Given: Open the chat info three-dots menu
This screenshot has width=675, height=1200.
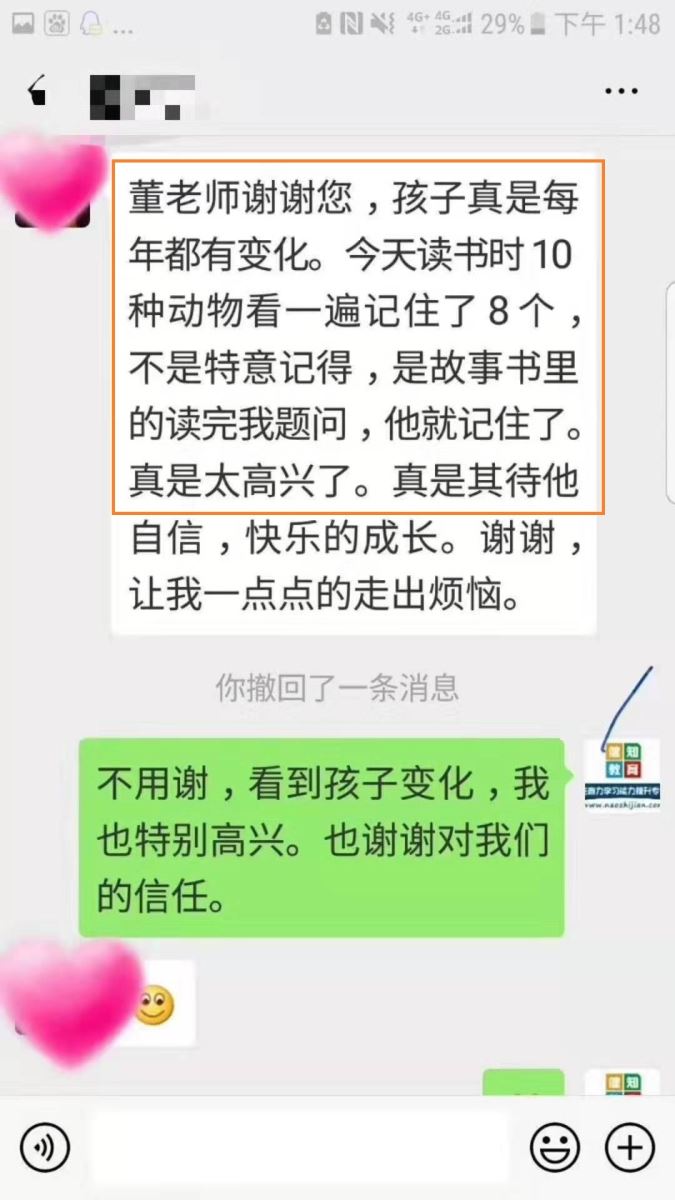Looking at the screenshot, I should [622, 91].
